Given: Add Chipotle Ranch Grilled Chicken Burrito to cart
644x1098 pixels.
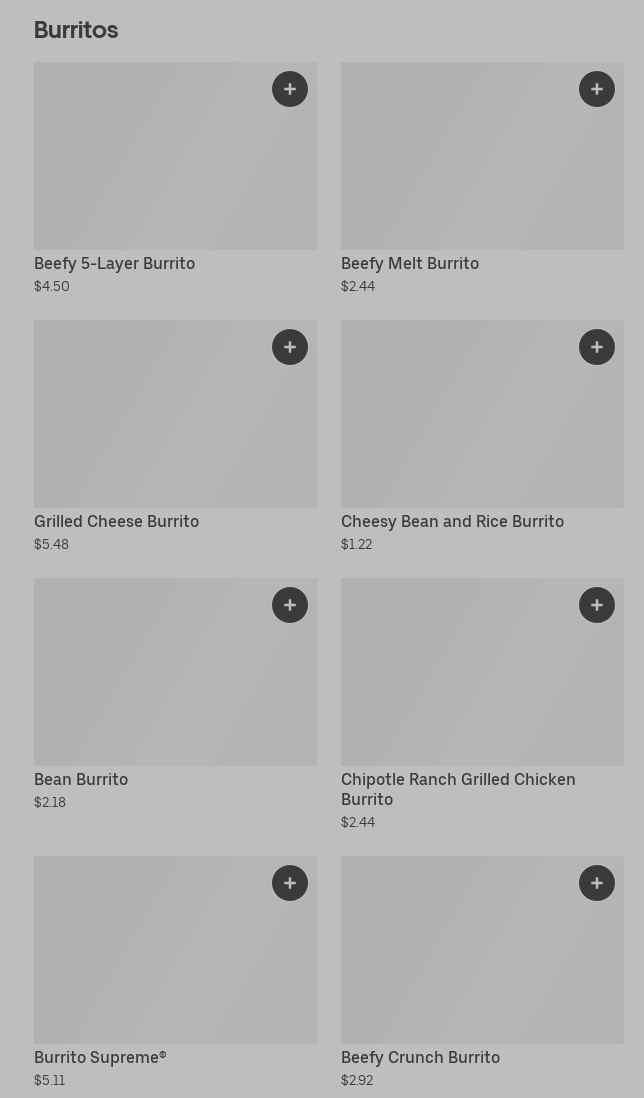Looking at the screenshot, I should tap(597, 605).
